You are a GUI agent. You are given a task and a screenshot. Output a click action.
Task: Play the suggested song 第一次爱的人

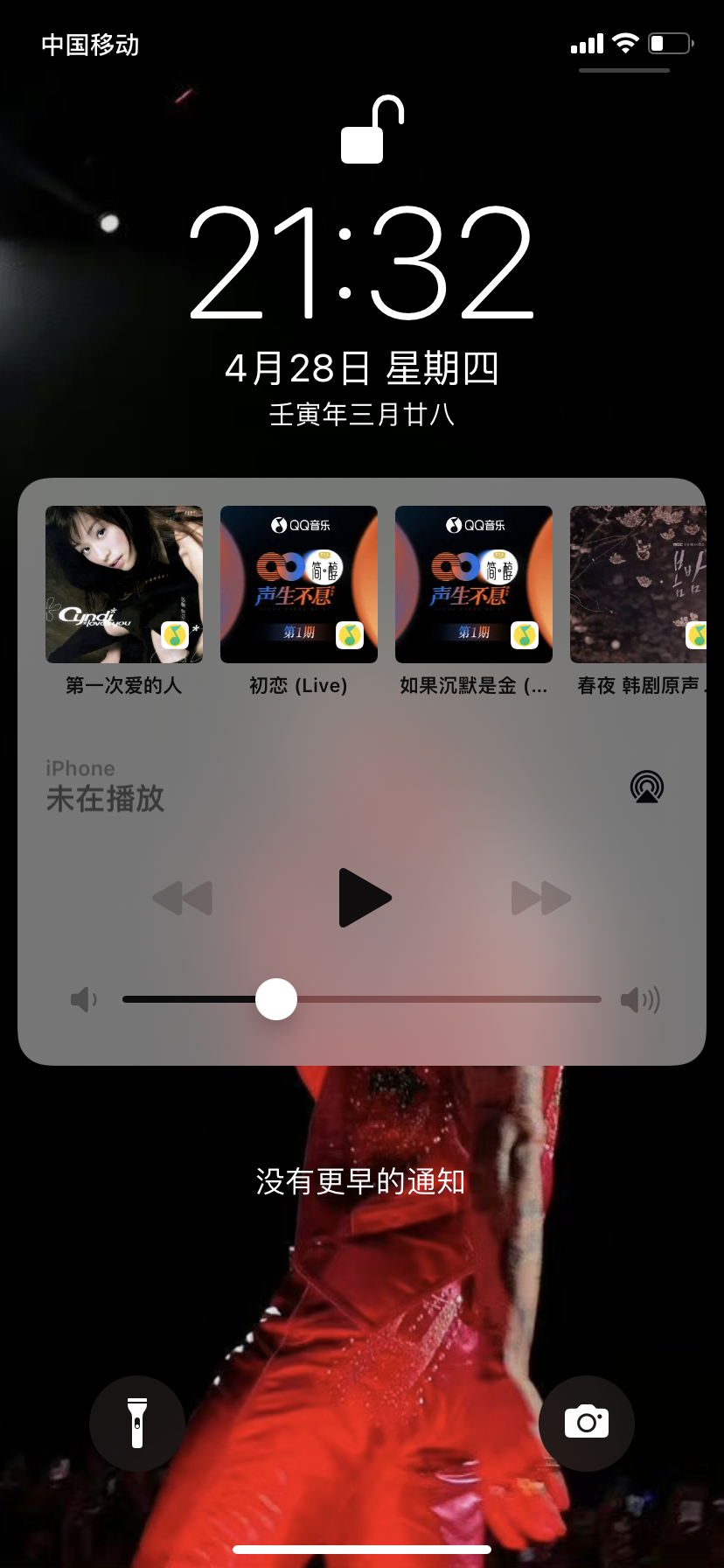click(124, 584)
